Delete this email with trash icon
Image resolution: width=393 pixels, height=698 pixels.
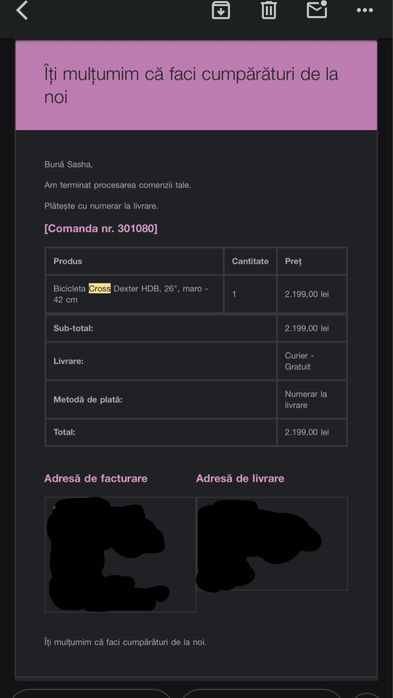click(x=269, y=10)
